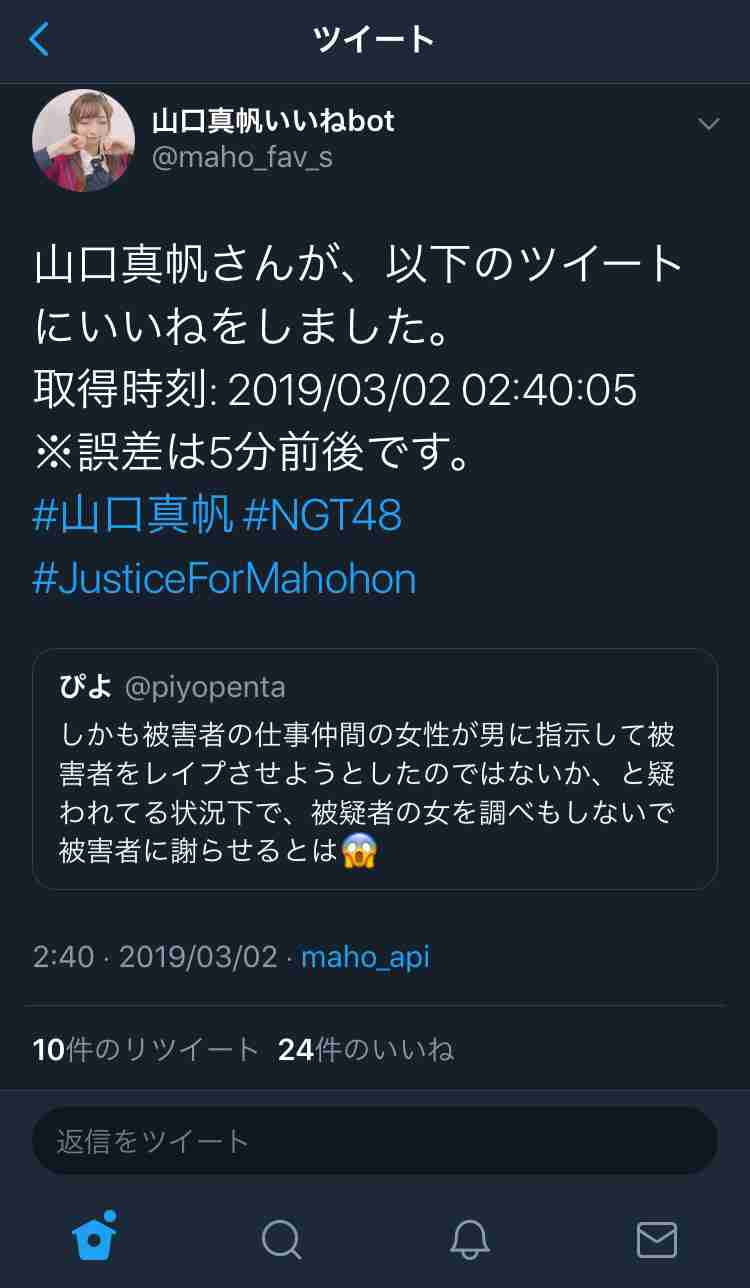Open the notifications bell tab

click(x=470, y=1240)
